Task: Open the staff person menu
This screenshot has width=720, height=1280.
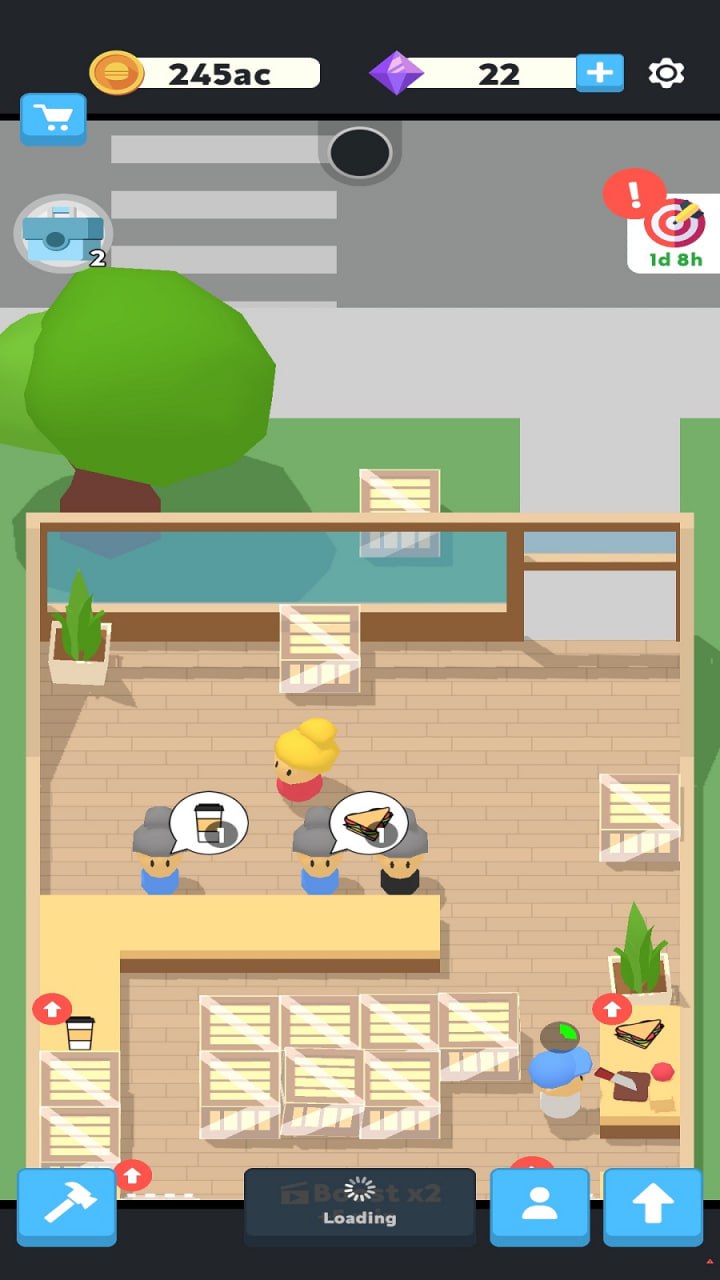Action: tap(539, 1206)
